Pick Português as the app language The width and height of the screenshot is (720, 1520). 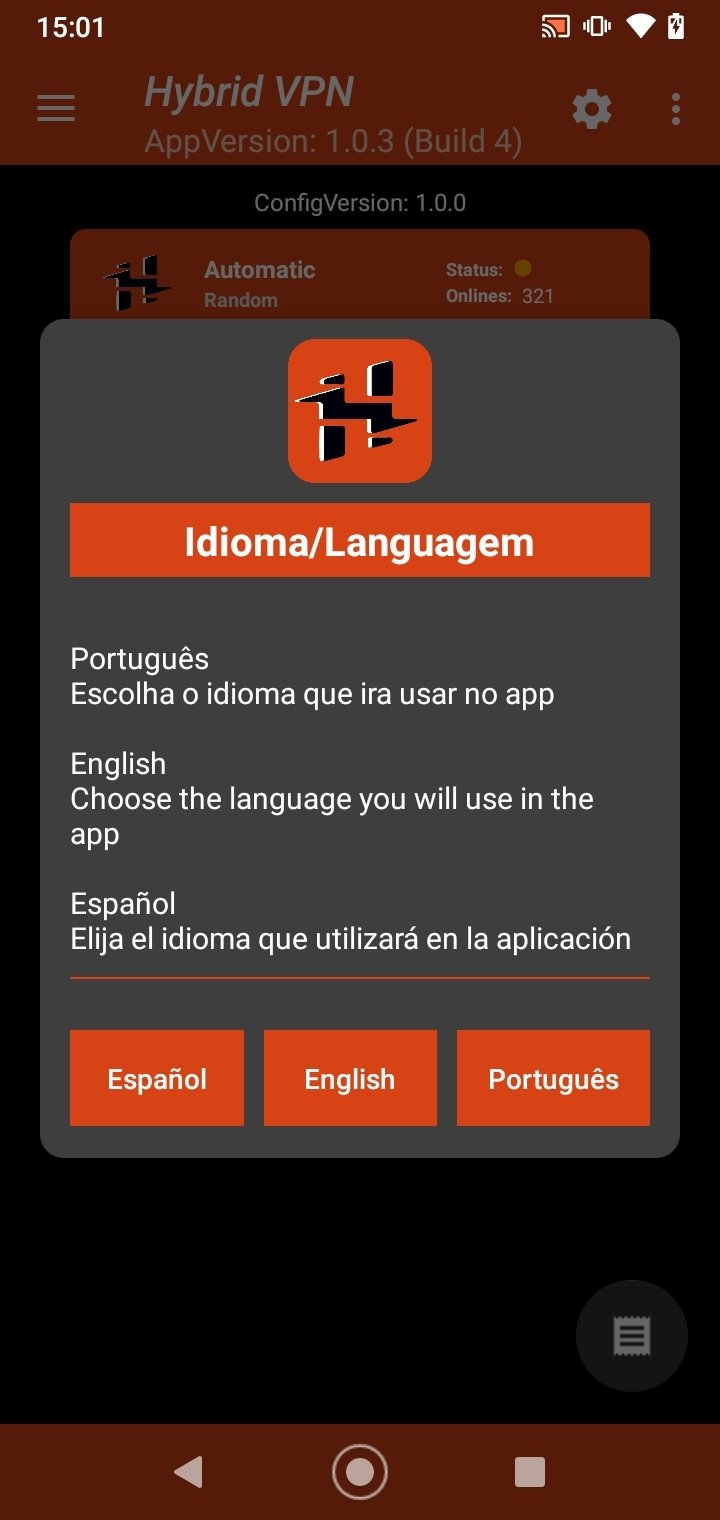[x=553, y=1078]
